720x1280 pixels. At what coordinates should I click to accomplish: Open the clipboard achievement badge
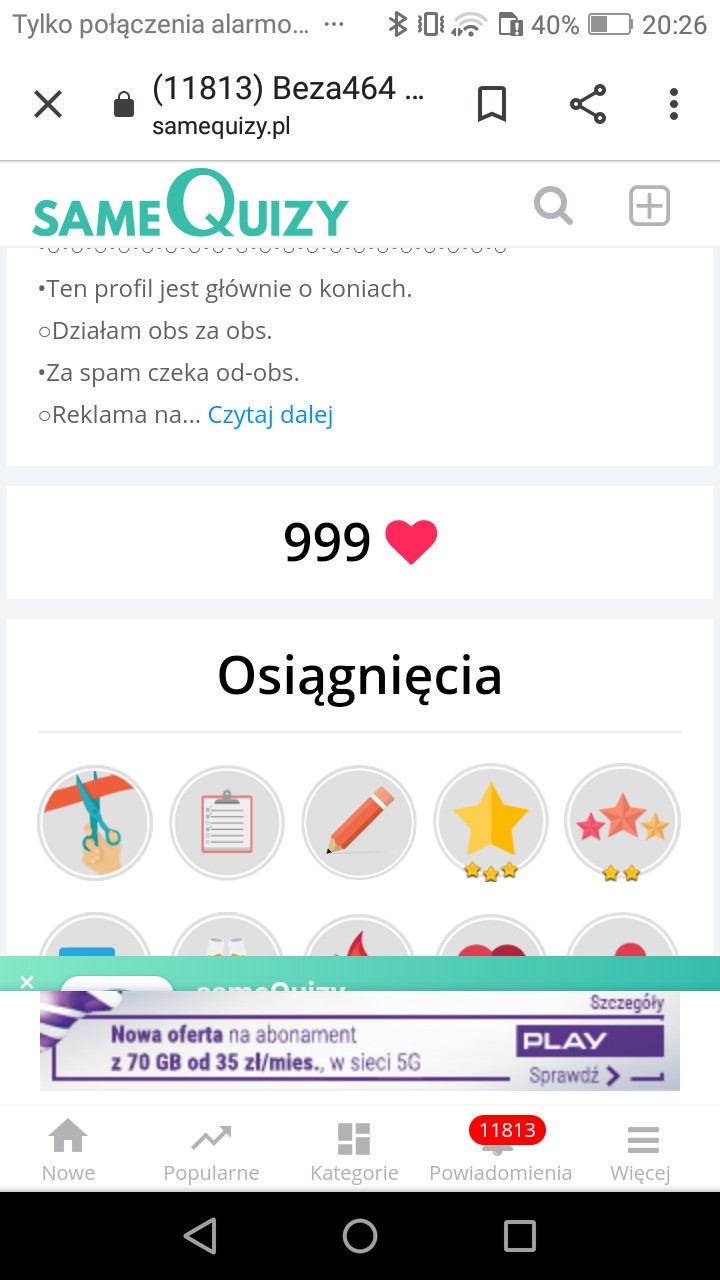[227, 822]
